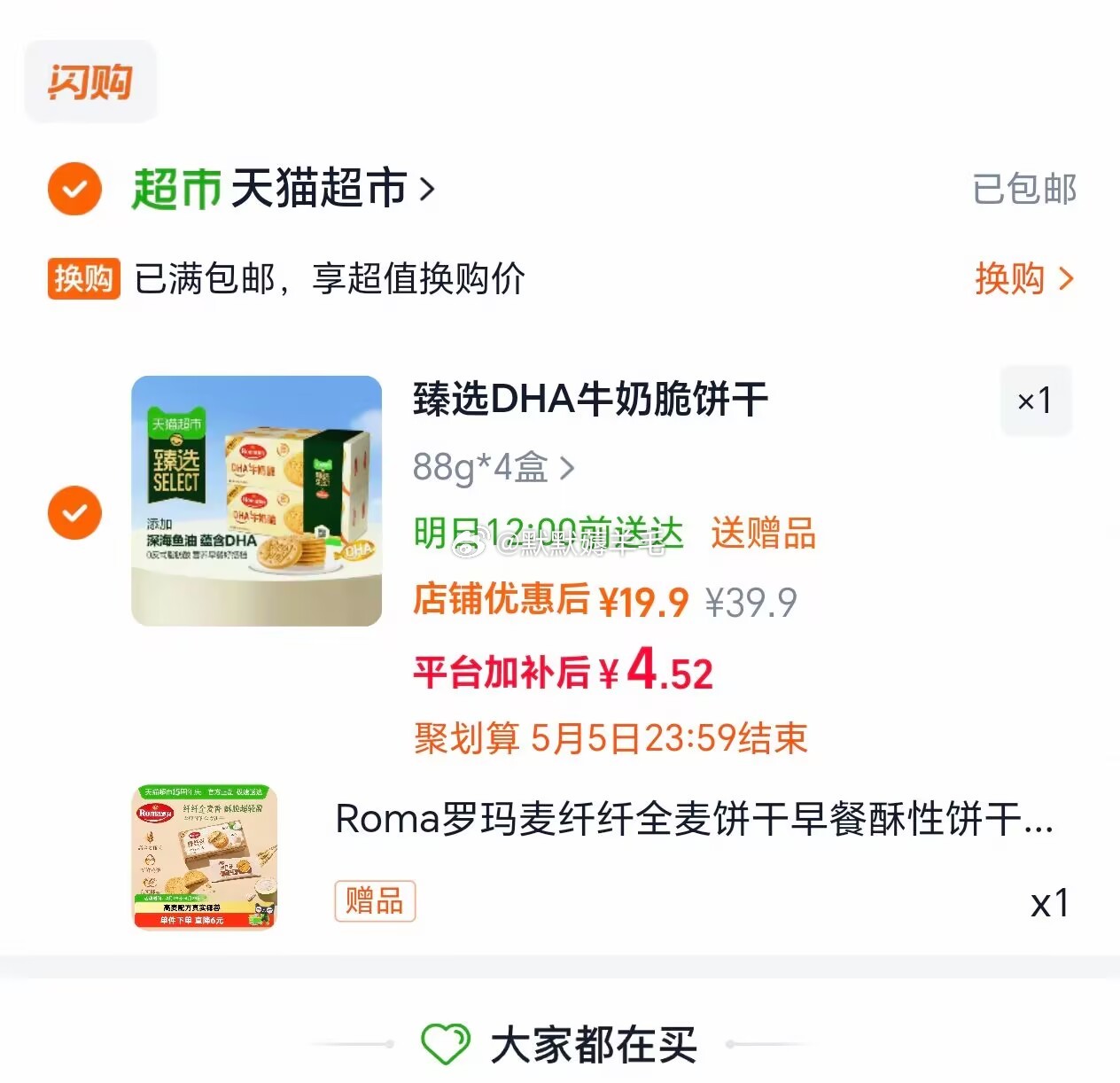Screen dimensions: 1120x1083
Task: View the 送赠品 gift details
Action: click(x=763, y=534)
